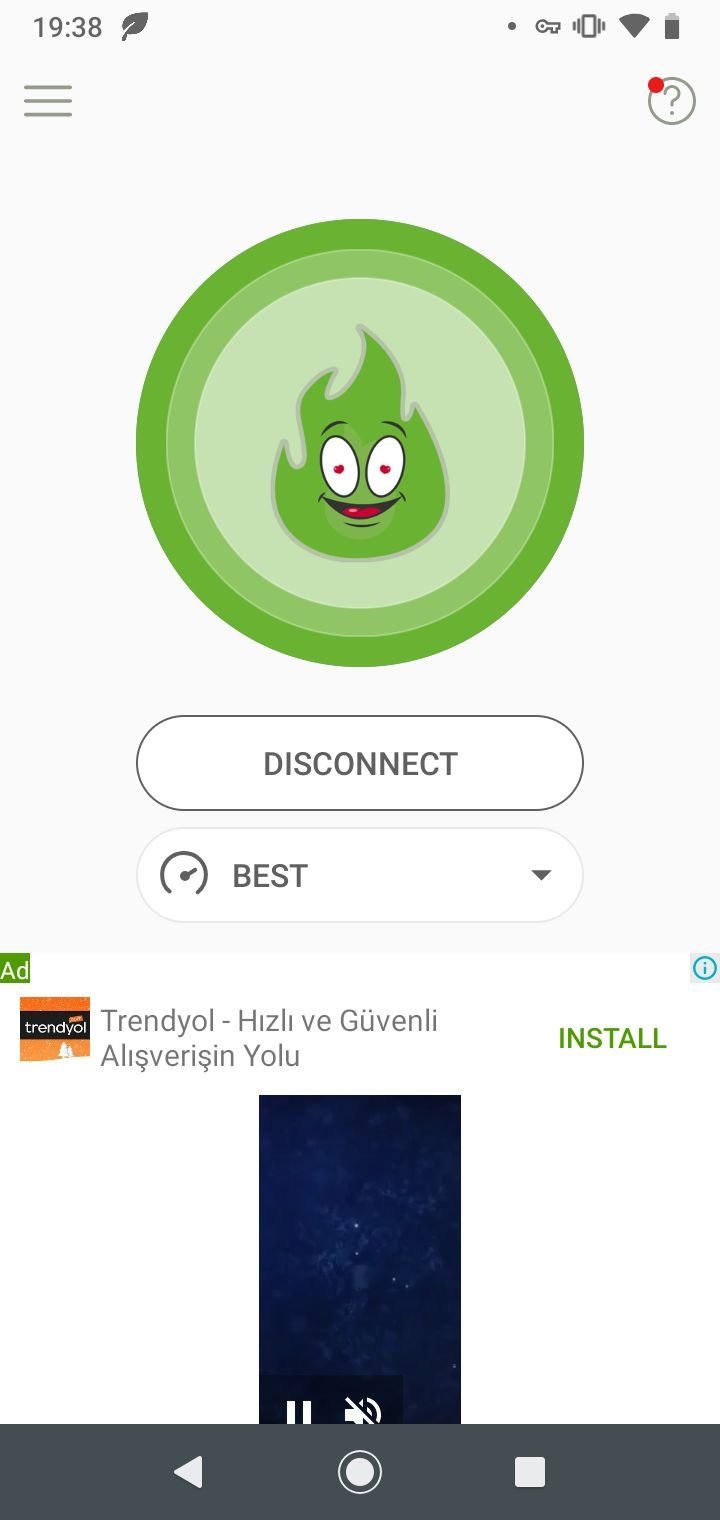Open the help question mark icon
The height and width of the screenshot is (1520, 720).
[671, 101]
